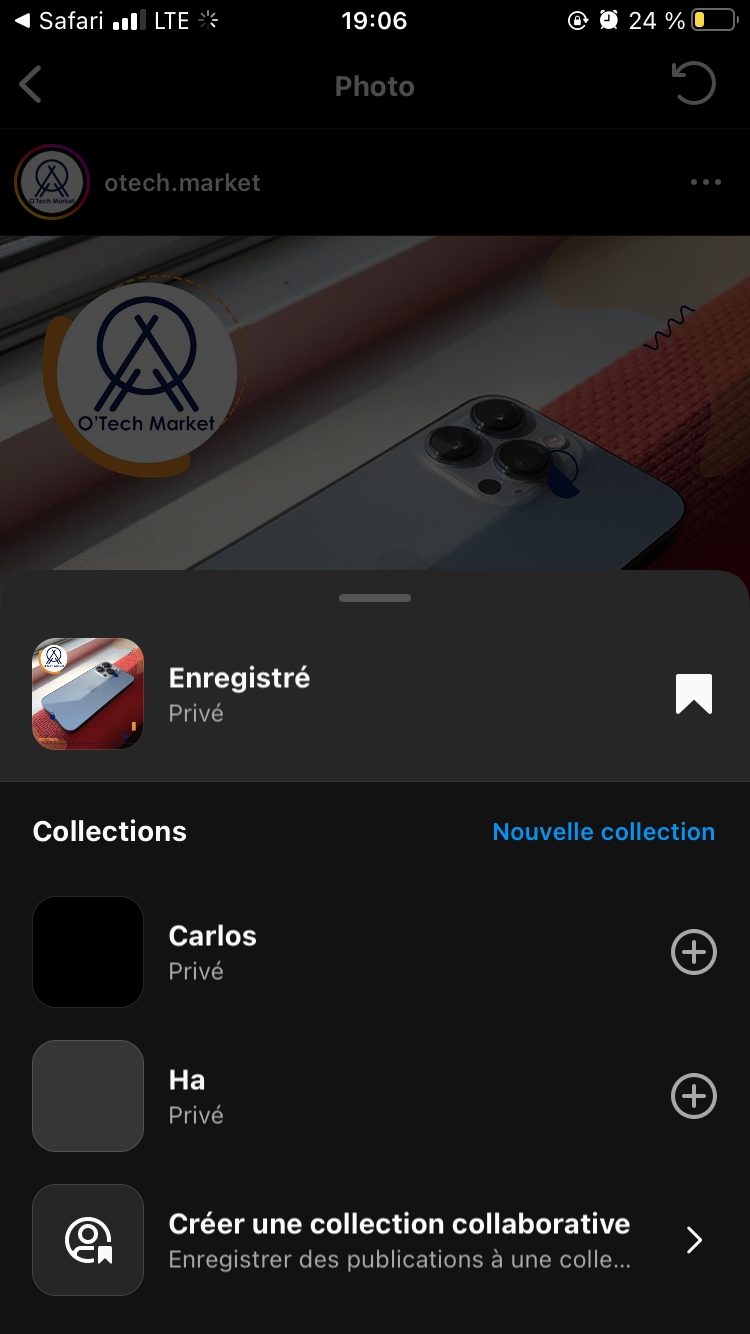Open the post's three-dot menu

(x=705, y=182)
